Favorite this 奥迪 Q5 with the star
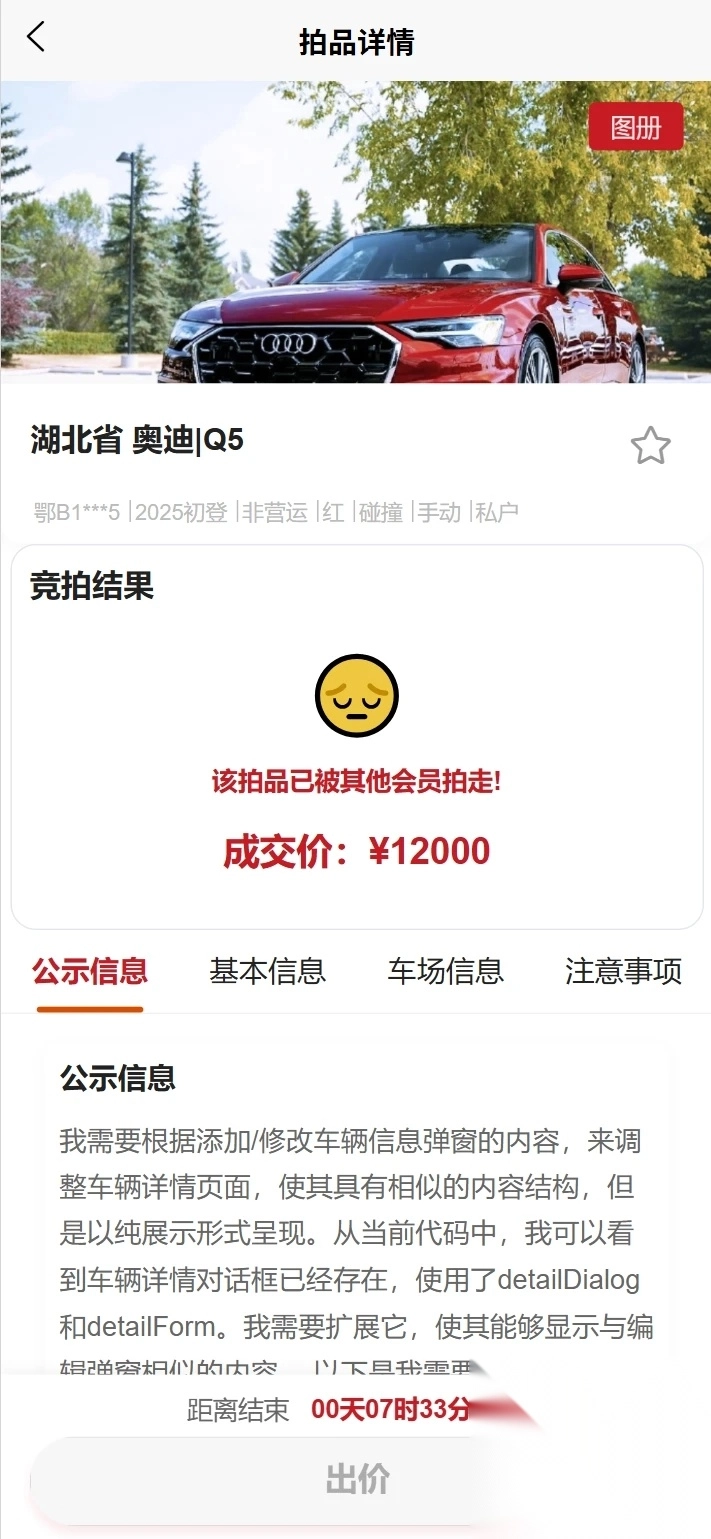 pos(650,446)
